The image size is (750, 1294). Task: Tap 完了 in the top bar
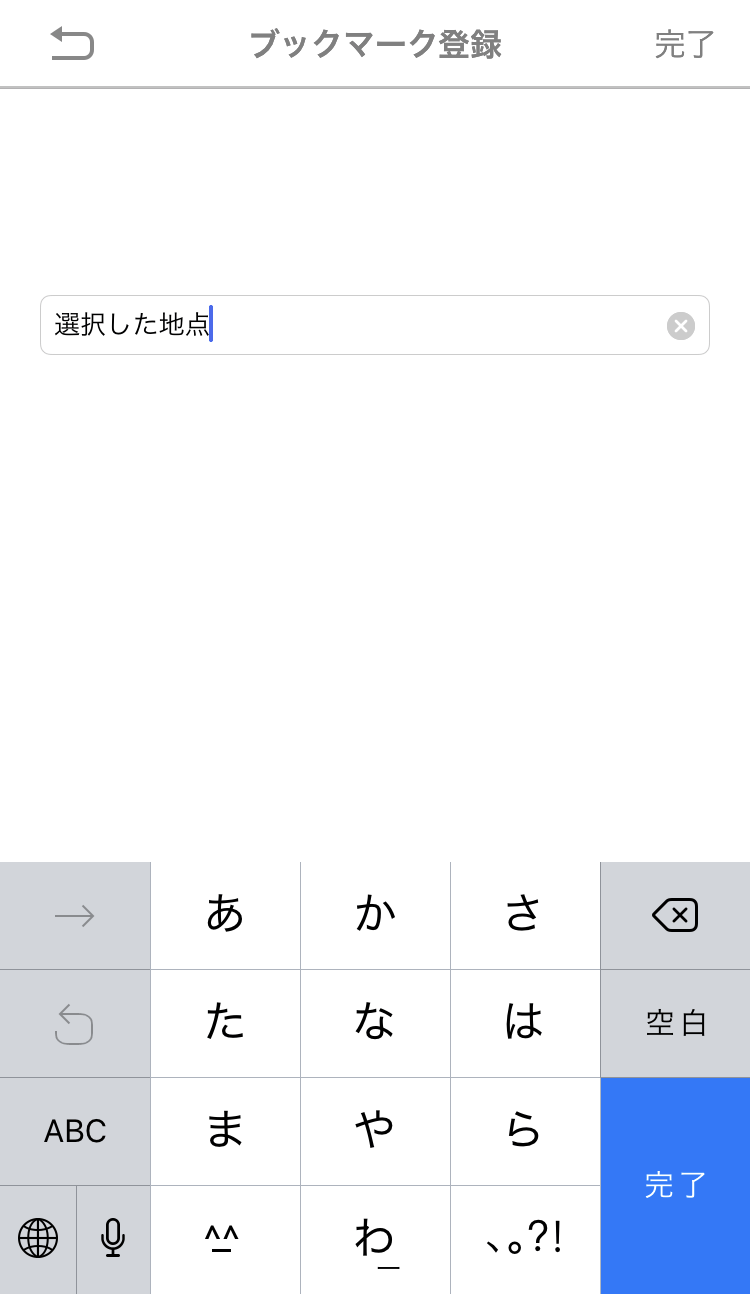coord(684,44)
